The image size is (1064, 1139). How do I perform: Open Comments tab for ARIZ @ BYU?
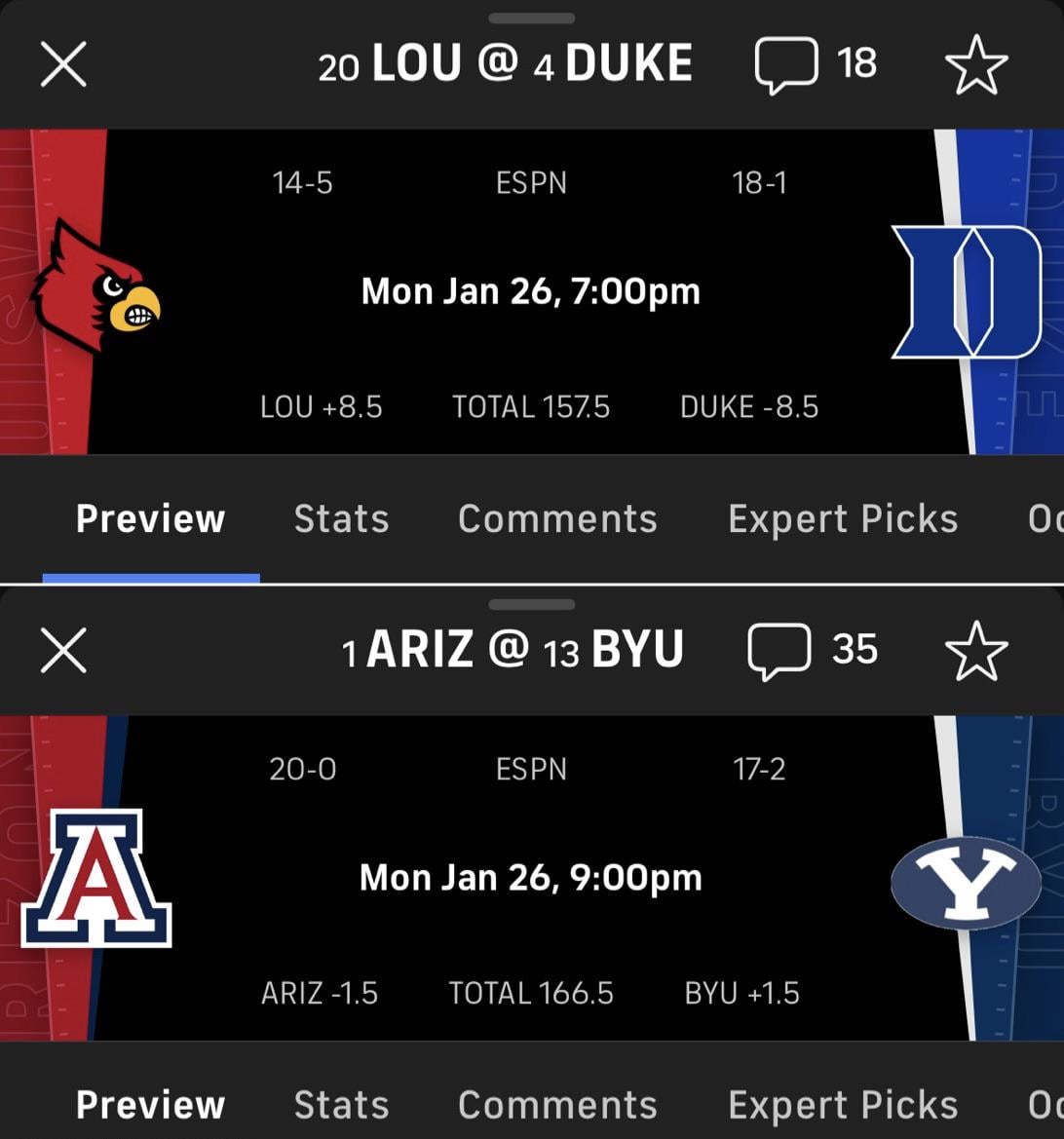[557, 1105]
